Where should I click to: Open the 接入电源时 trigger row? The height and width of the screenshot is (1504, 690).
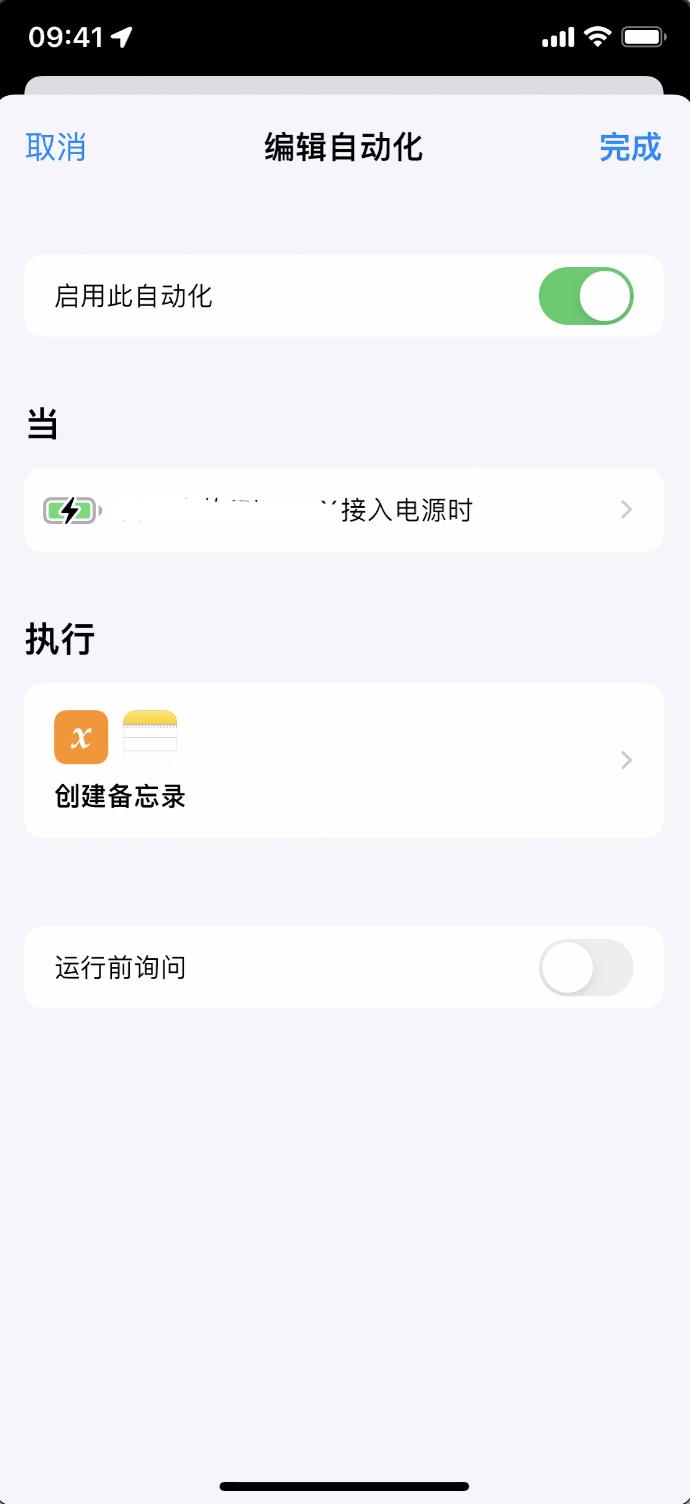click(x=344, y=510)
